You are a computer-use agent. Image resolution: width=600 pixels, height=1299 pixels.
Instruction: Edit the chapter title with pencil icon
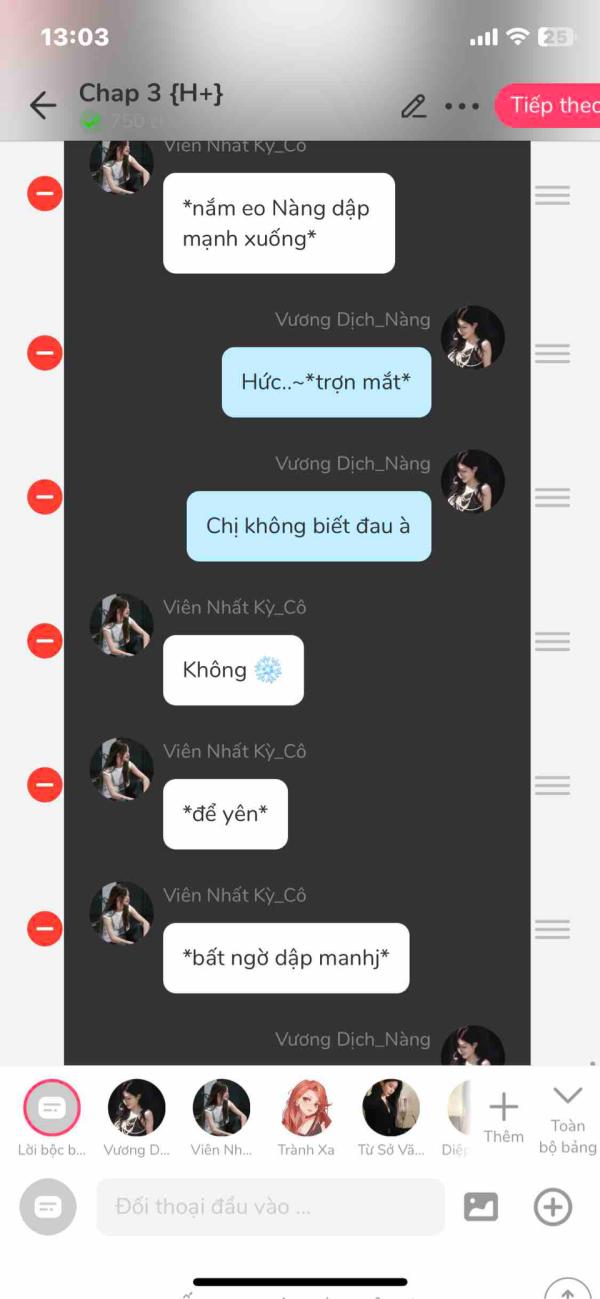[414, 106]
